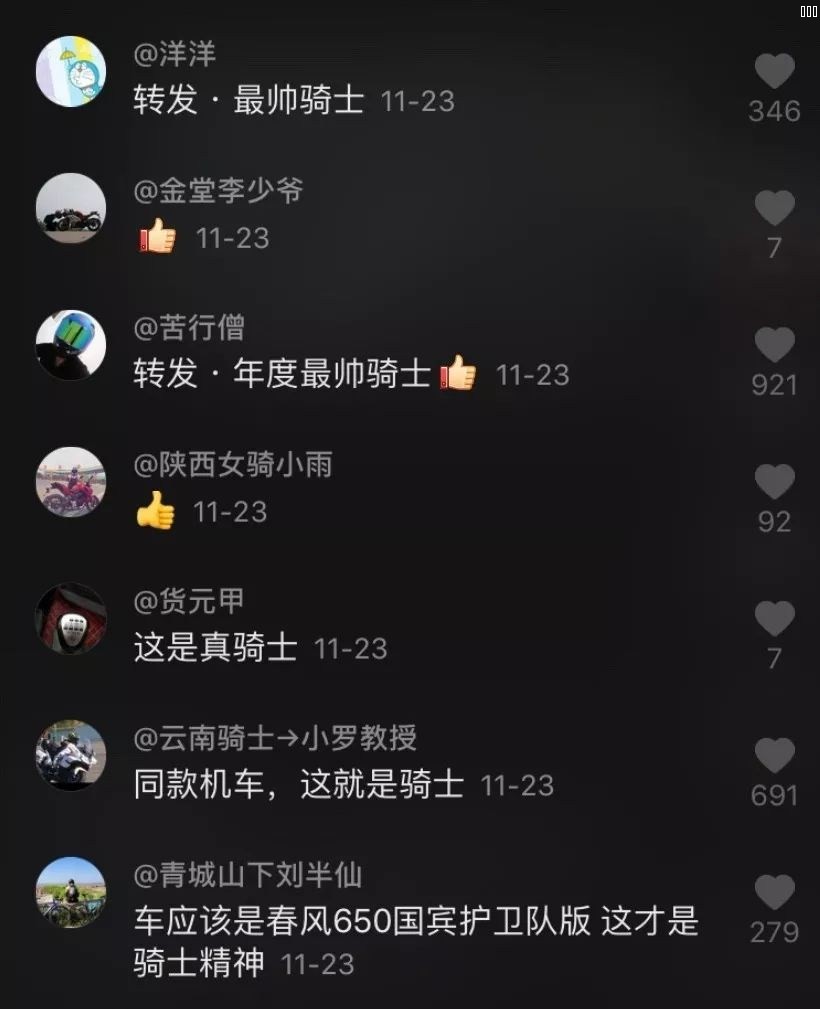Tap the username @青城山下刘半仙
The width and height of the screenshot is (820, 1009).
click(x=248, y=875)
